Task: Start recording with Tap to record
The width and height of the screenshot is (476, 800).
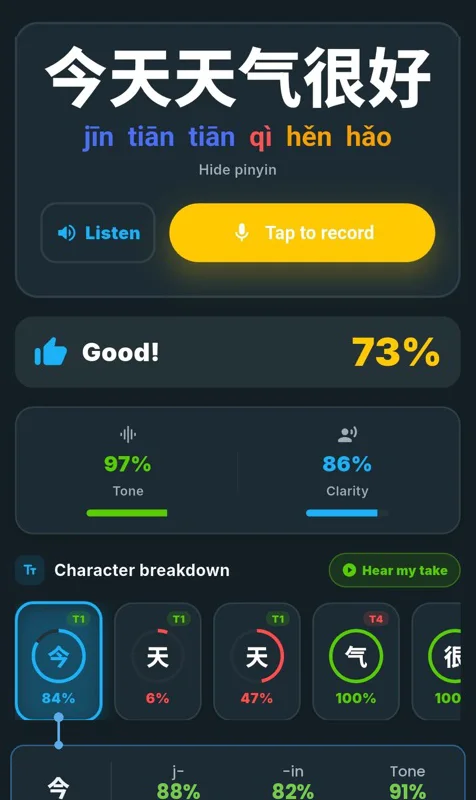Action: point(302,233)
